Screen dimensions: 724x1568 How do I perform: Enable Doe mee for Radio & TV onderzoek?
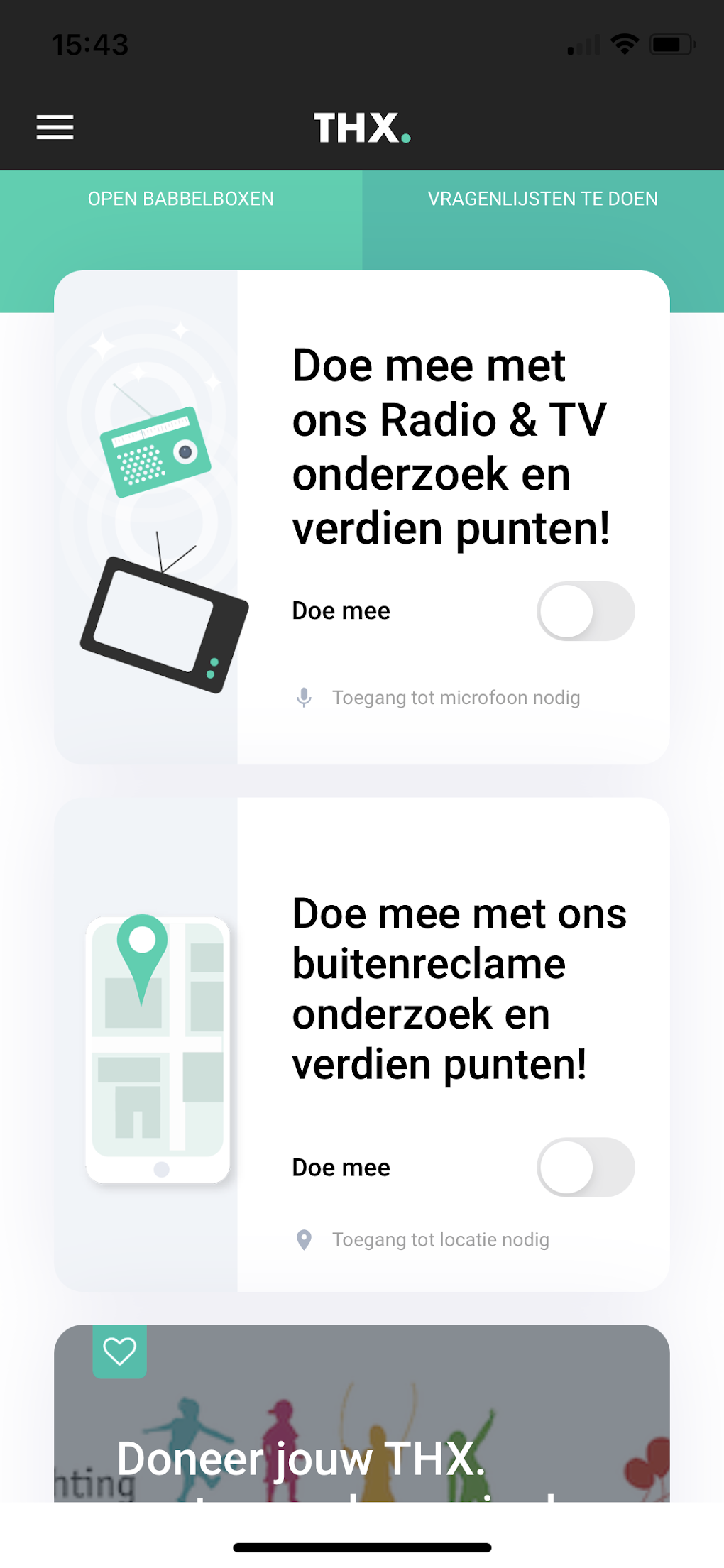point(585,611)
